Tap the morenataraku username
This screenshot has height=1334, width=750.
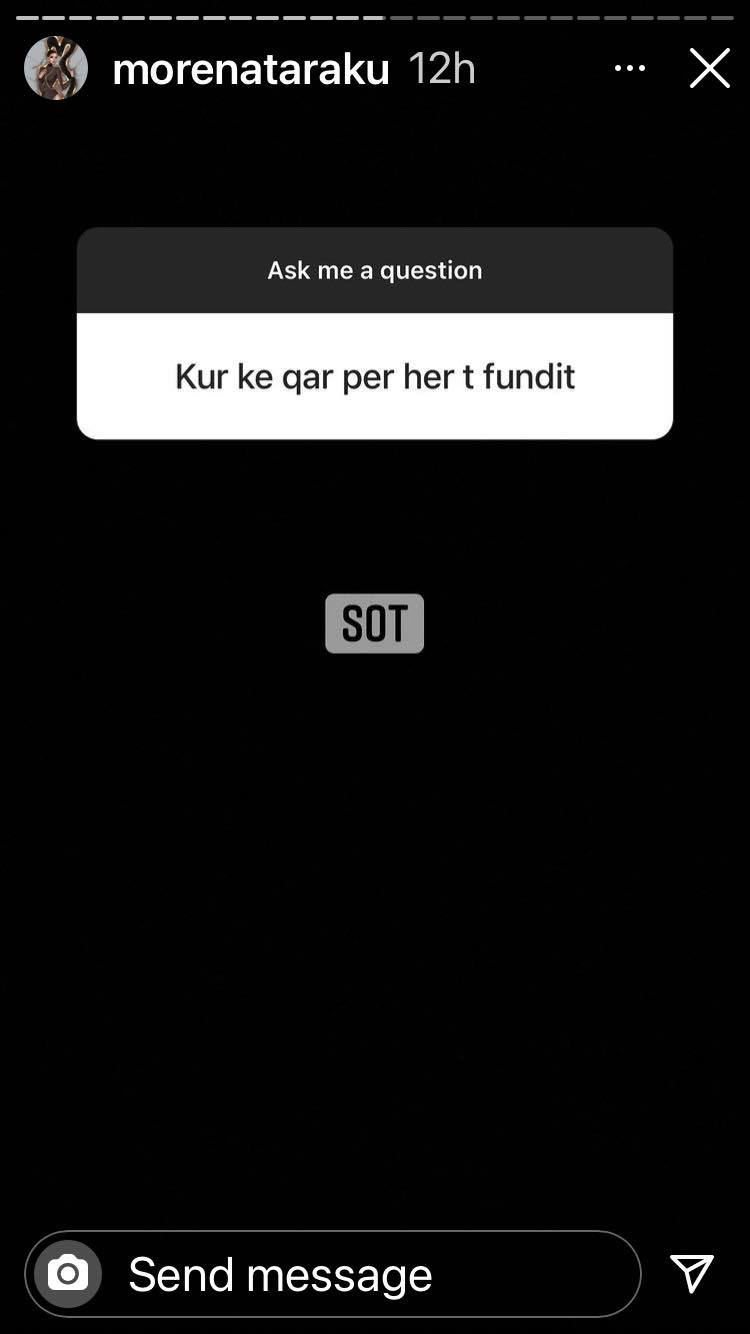251,69
